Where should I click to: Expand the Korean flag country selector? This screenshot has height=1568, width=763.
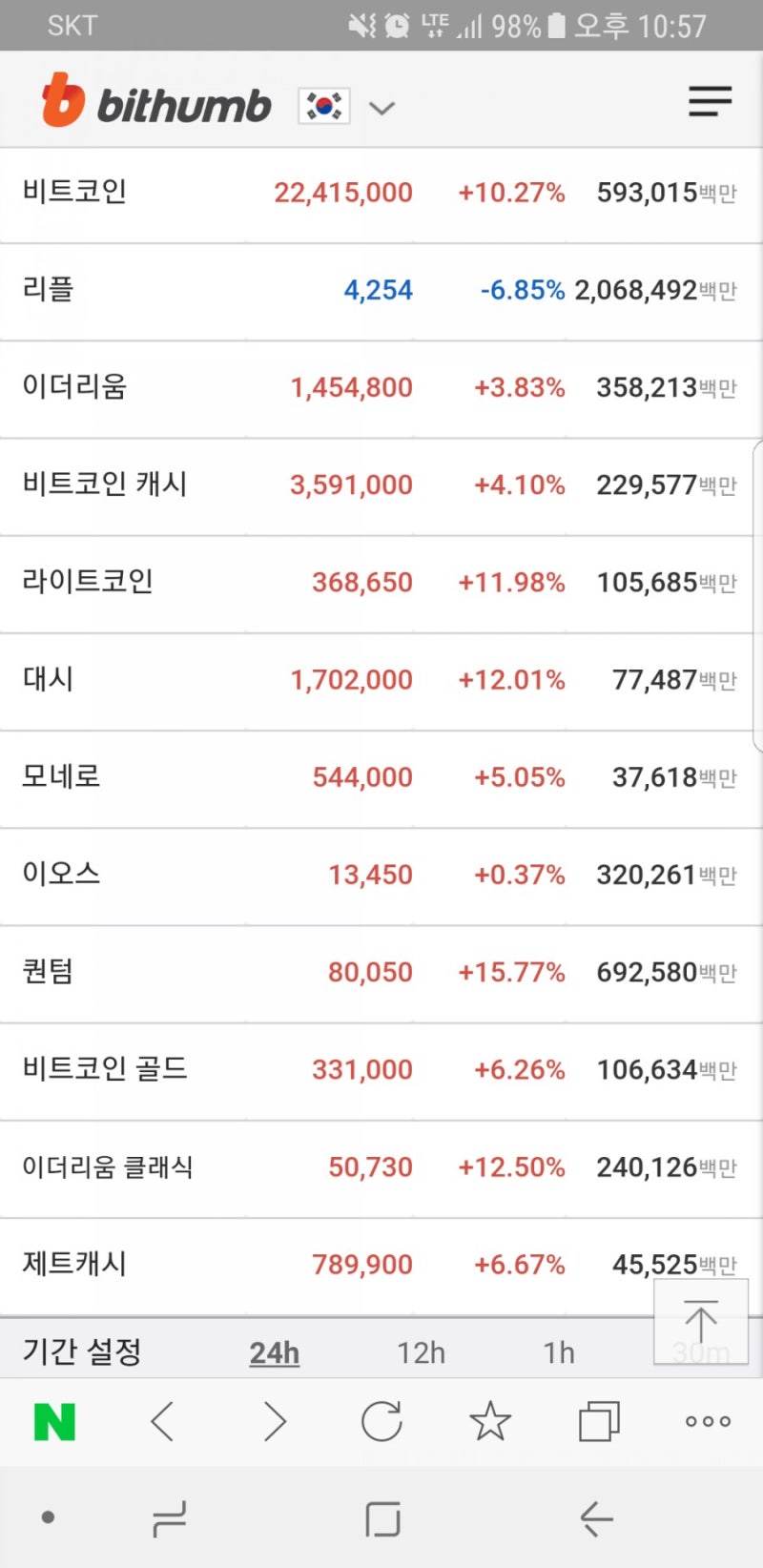(x=325, y=105)
